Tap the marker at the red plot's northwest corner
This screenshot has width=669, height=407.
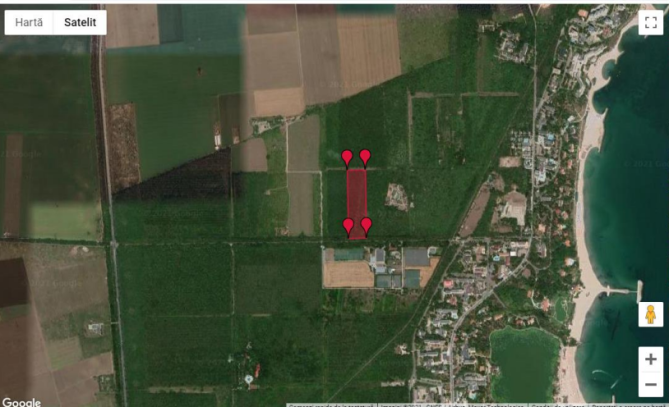point(347,157)
